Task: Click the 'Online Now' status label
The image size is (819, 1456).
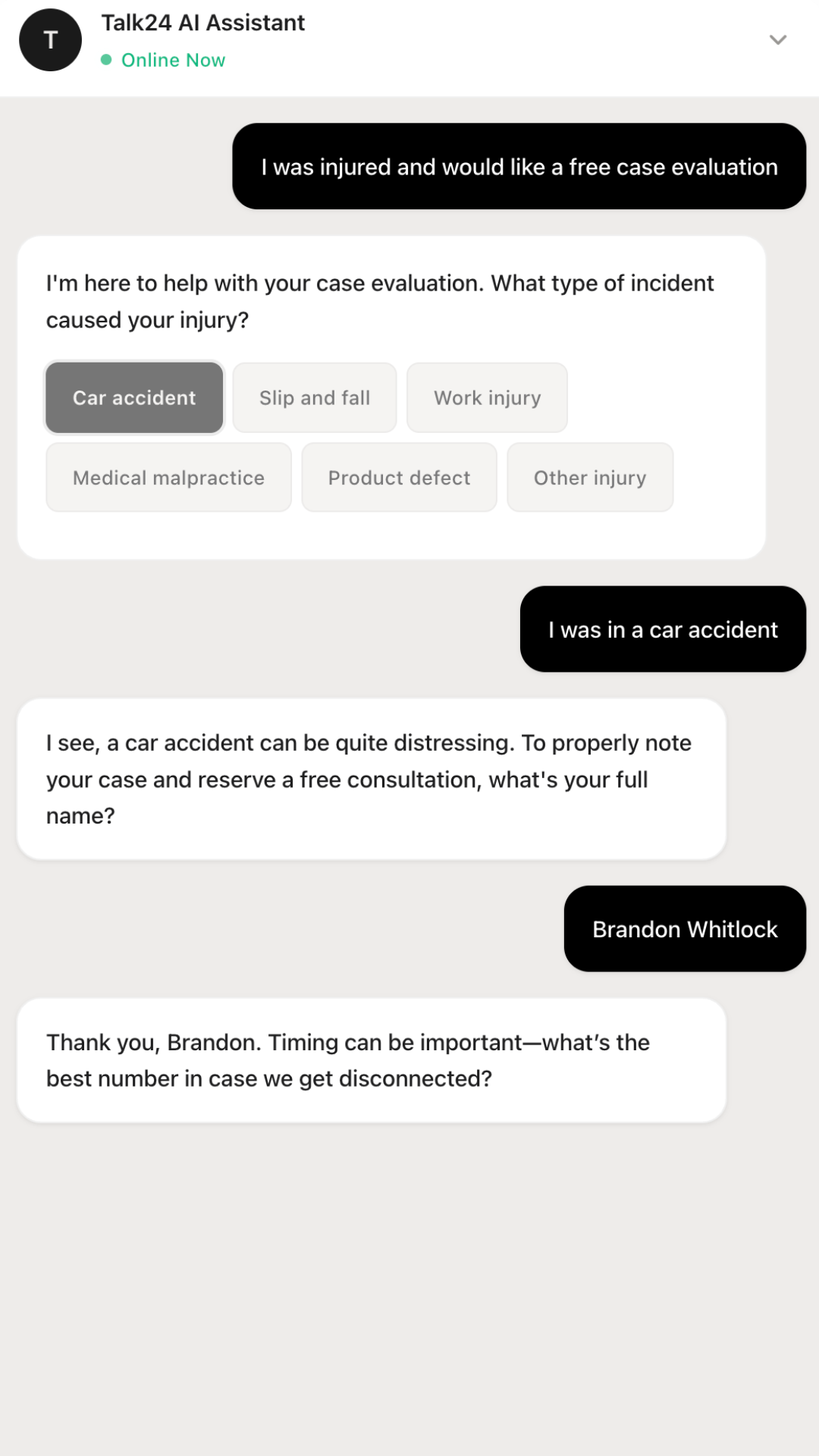Action: [x=172, y=59]
